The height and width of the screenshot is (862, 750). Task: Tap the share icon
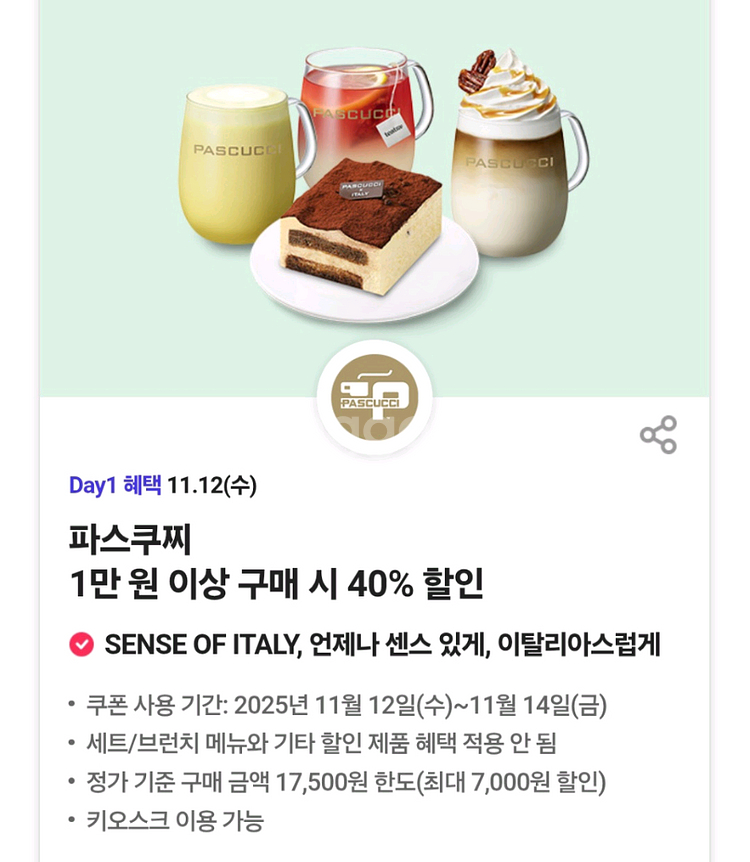660,433
